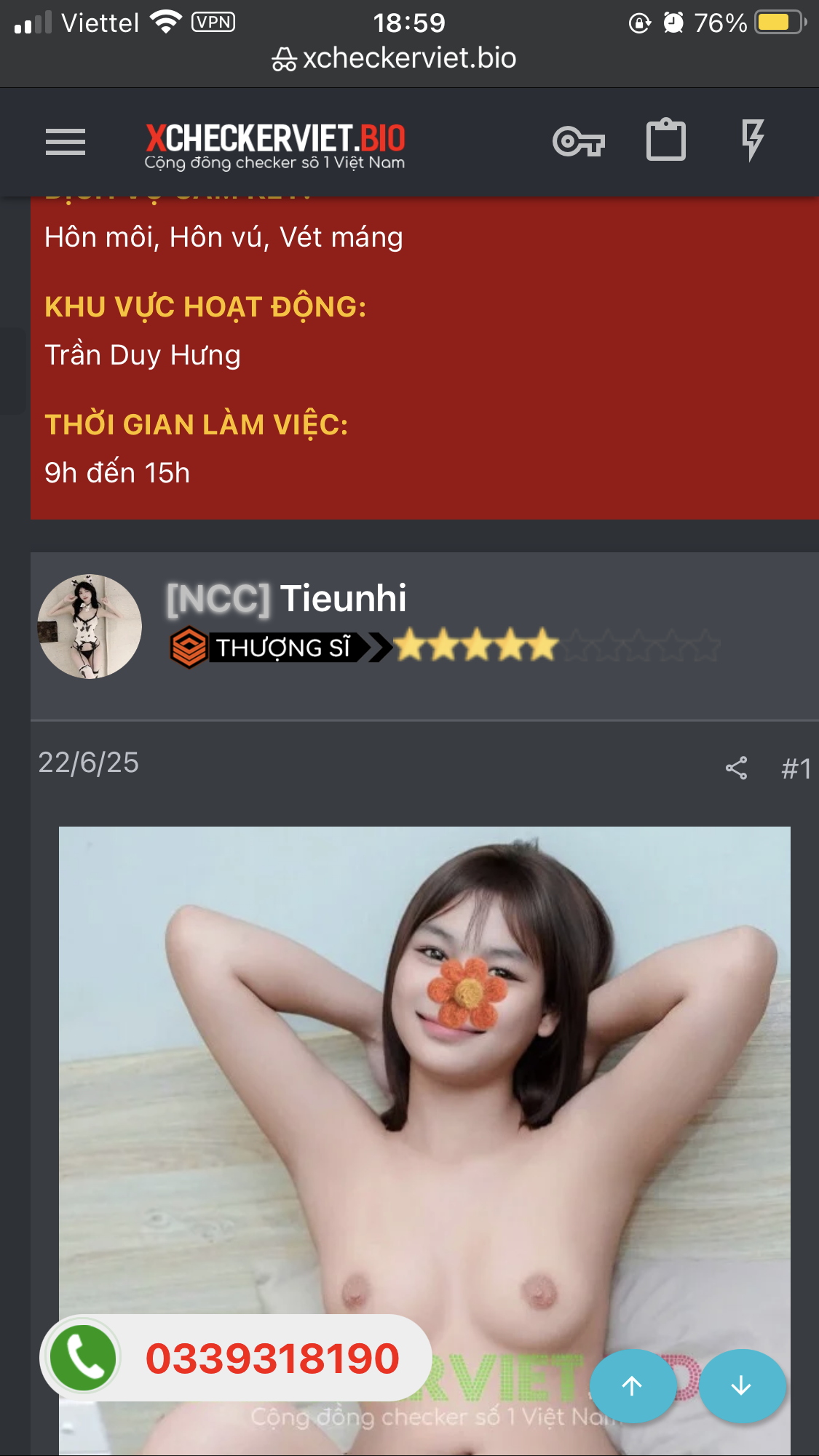Share this post
The height and width of the screenshot is (1456, 819).
pos(736,768)
